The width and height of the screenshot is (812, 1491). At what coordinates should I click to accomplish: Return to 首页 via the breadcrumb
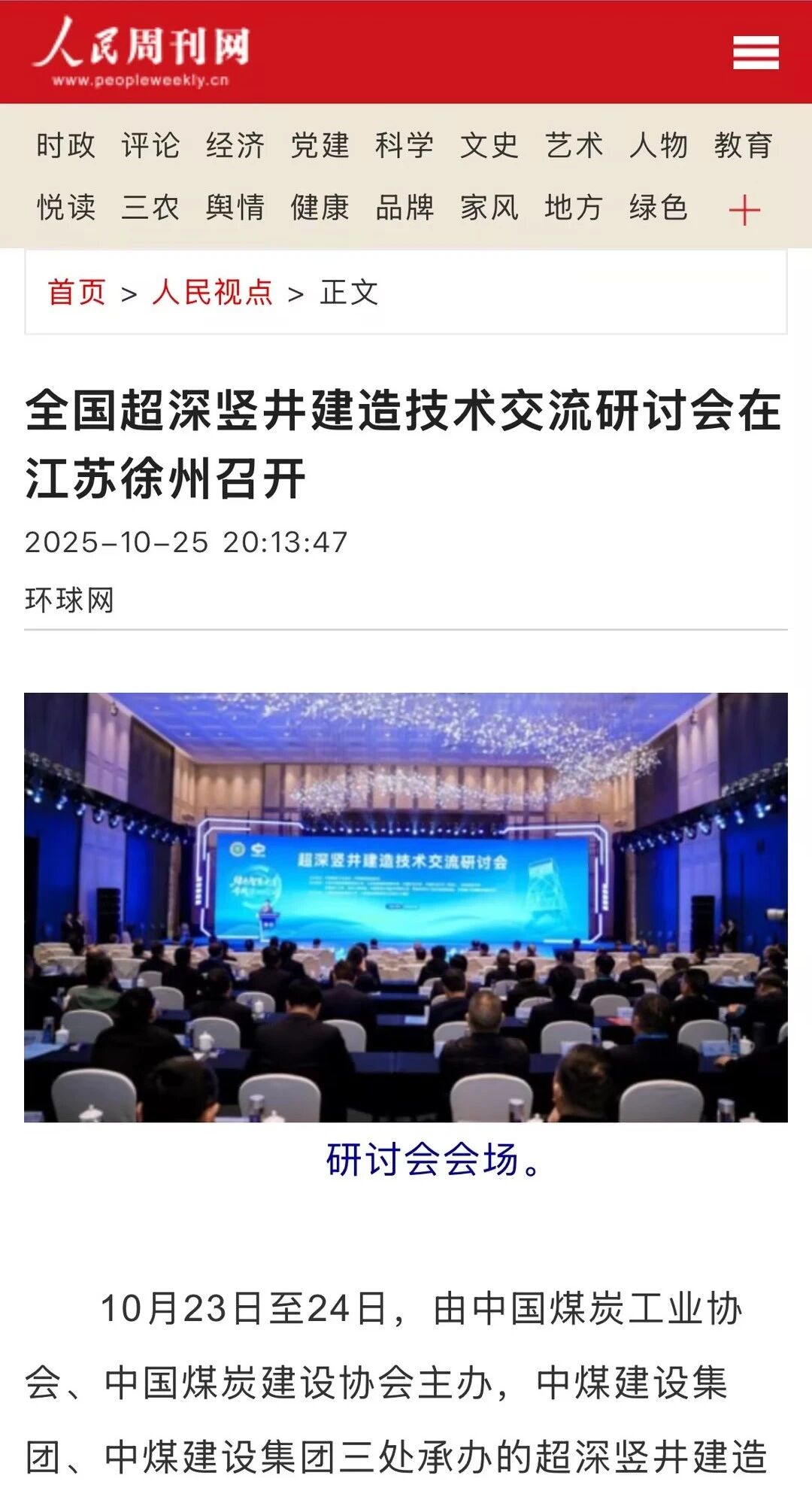coord(77,292)
